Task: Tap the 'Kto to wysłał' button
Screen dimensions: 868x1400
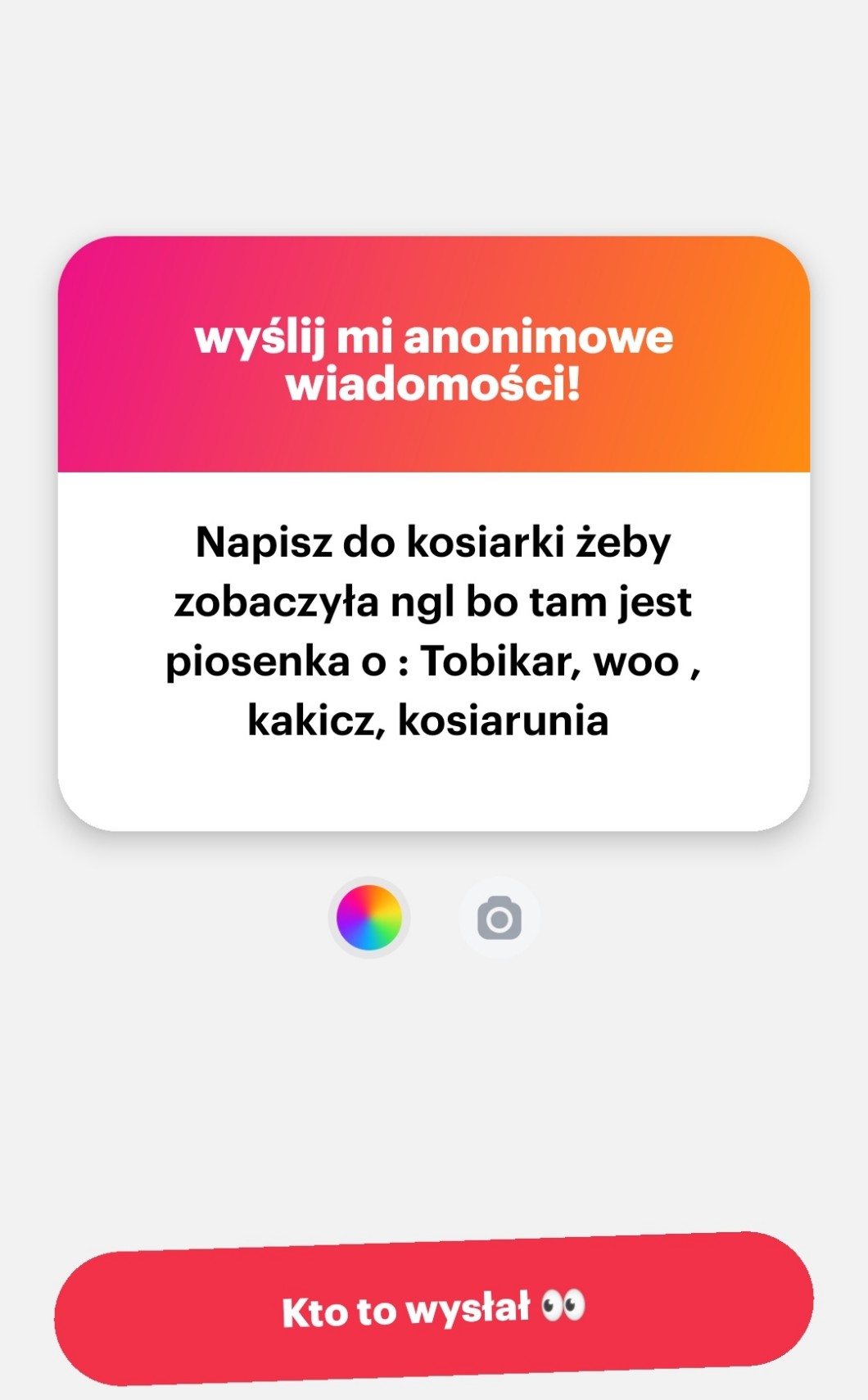Action: pyautogui.click(x=434, y=1308)
